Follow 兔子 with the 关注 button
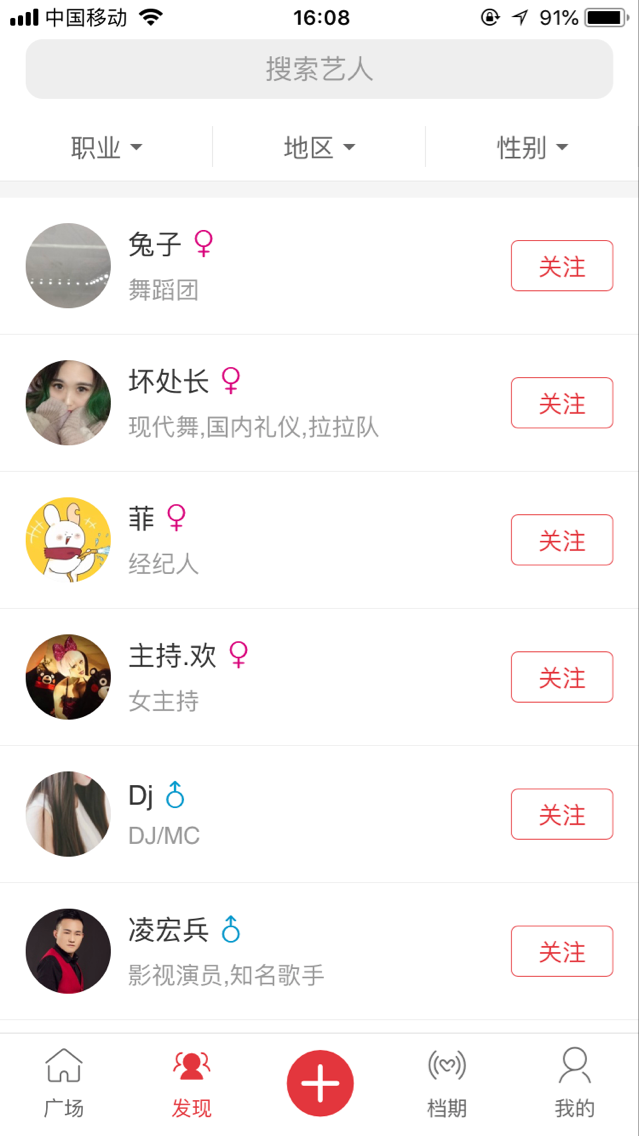Viewport: 639px width, 1136px height. [x=561, y=266]
